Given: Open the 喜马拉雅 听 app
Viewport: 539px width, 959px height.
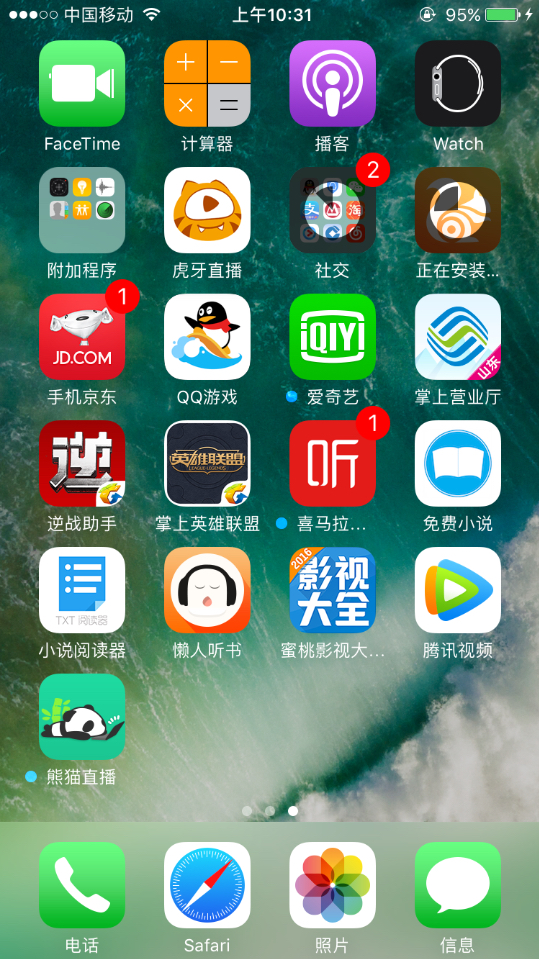Looking at the screenshot, I should point(332,464).
